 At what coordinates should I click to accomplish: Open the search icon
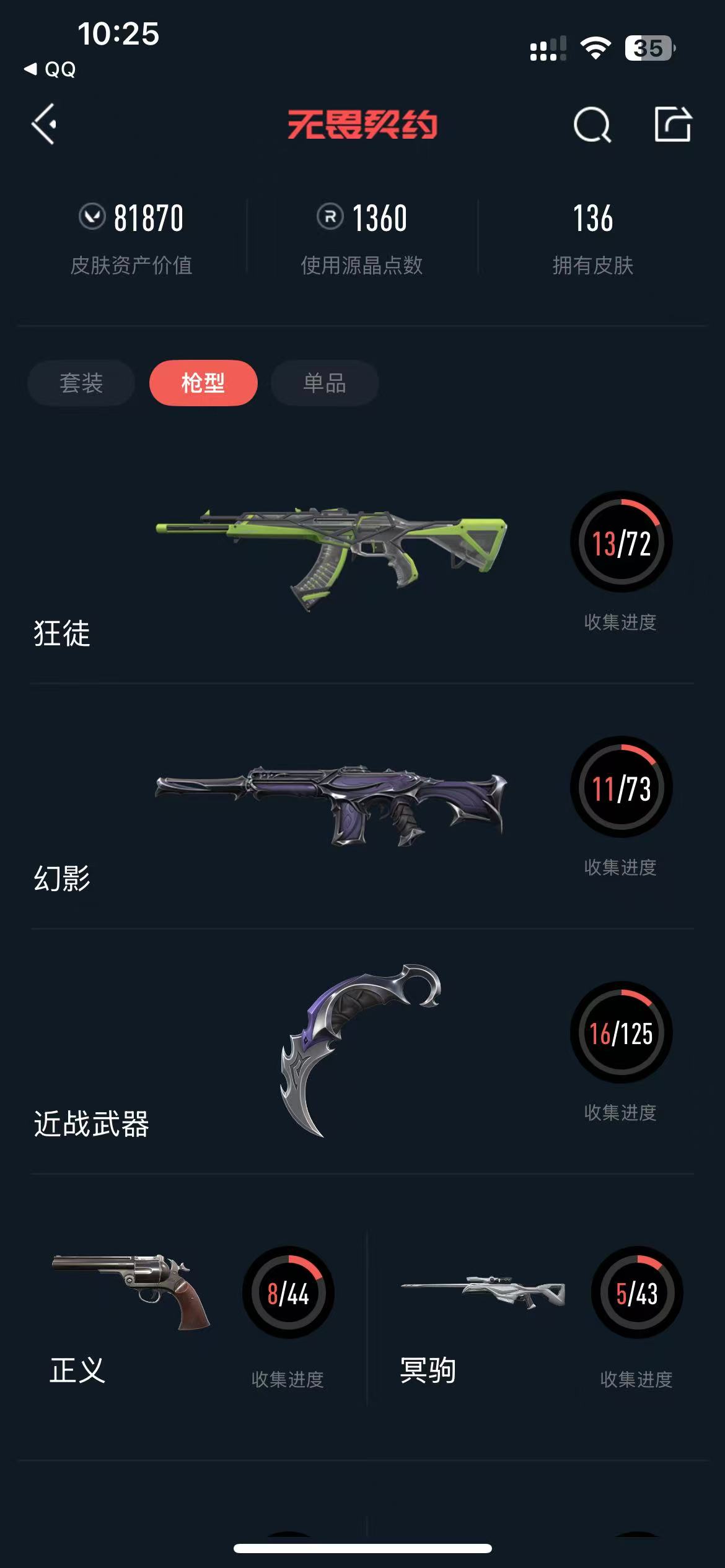coord(592,124)
